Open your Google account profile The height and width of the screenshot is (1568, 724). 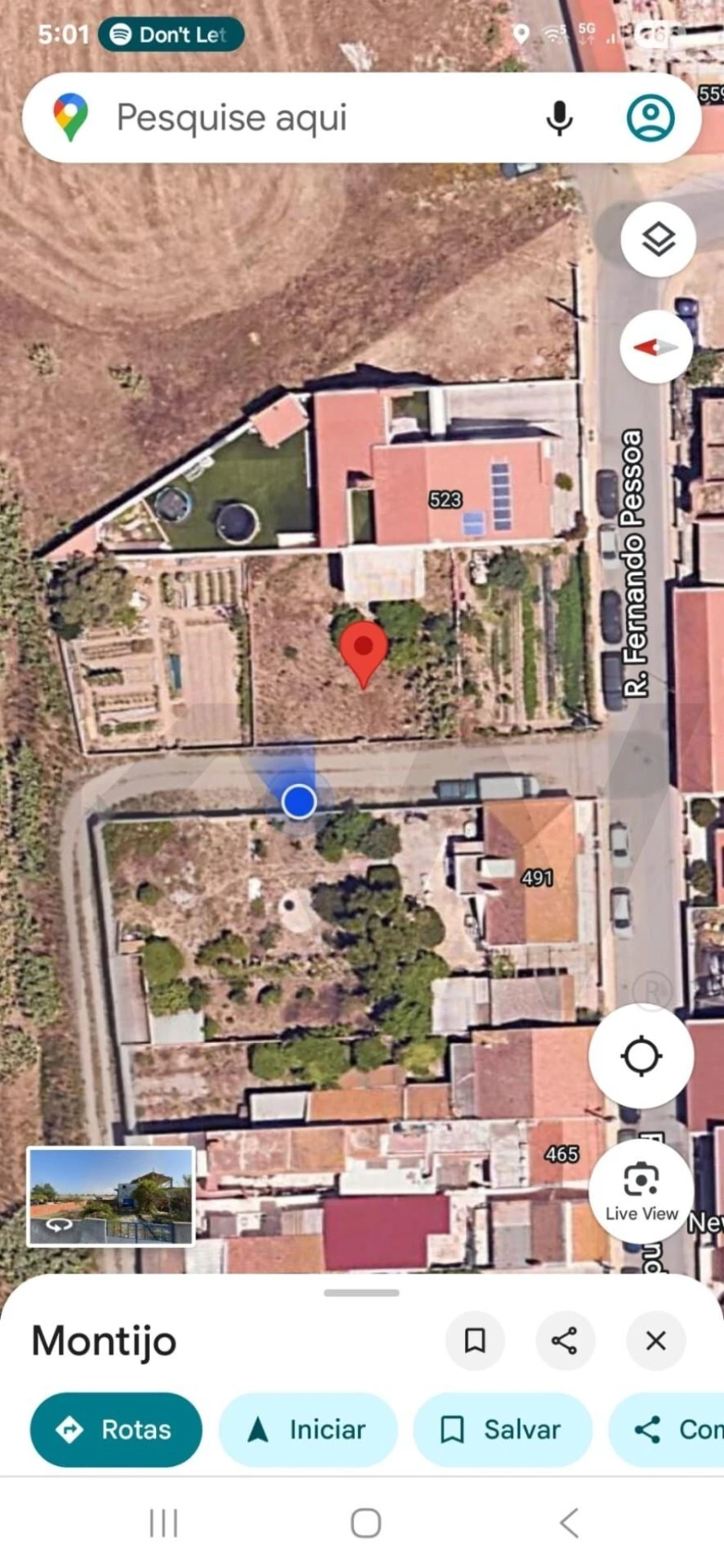coord(652,117)
